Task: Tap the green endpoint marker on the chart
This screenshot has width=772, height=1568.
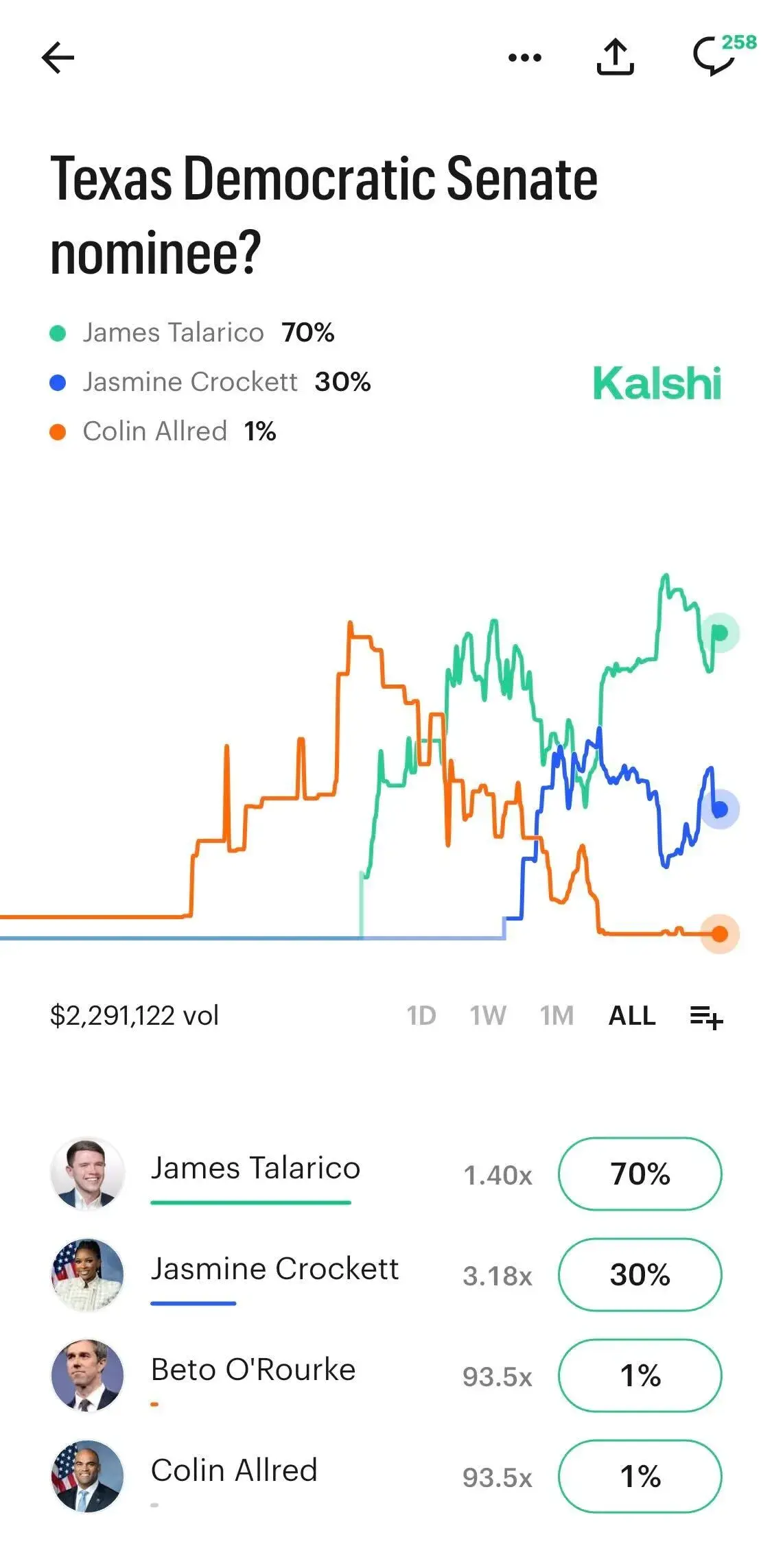Action: tap(718, 634)
